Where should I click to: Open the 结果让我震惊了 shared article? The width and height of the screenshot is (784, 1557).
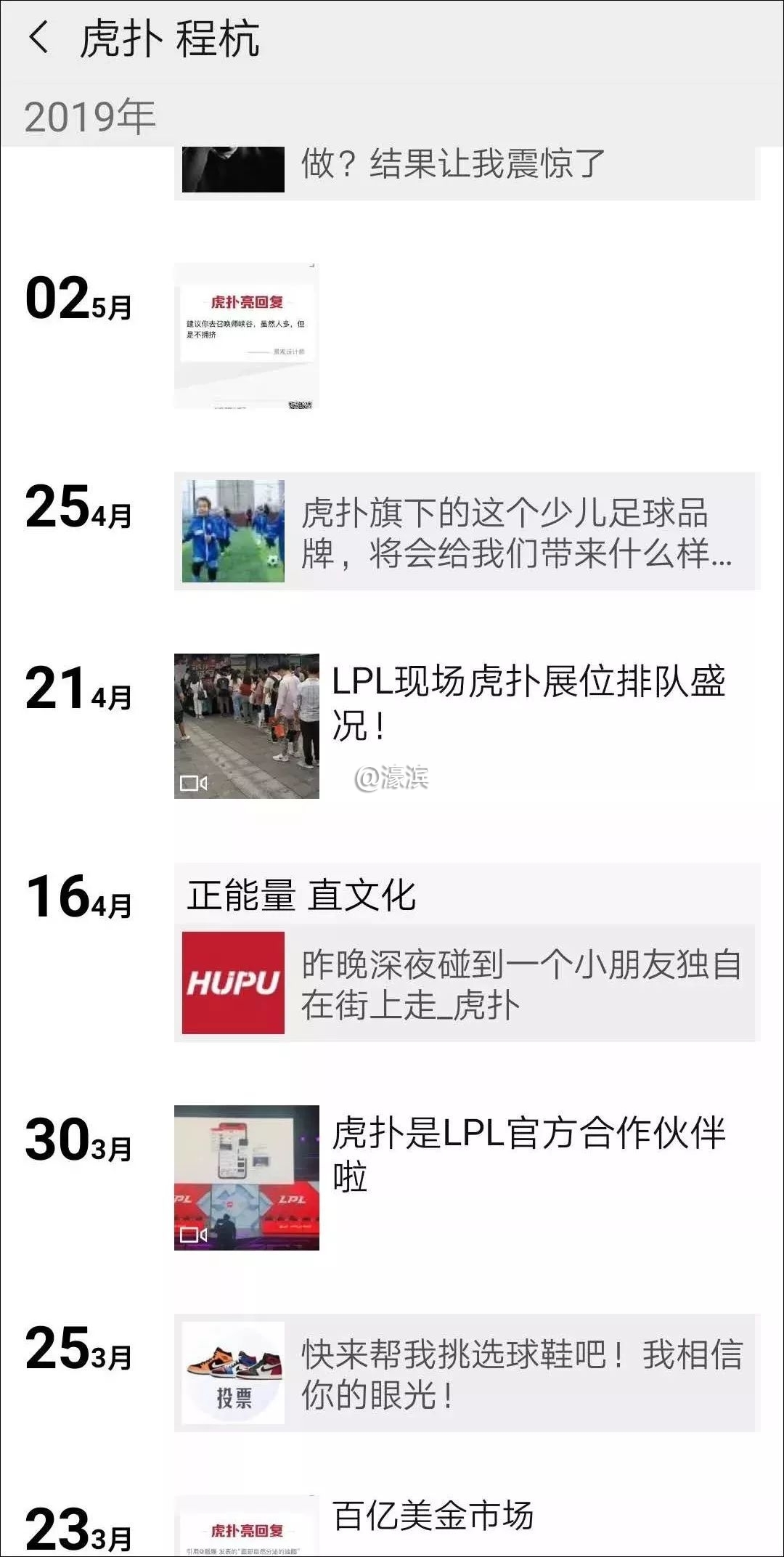pyautogui.click(x=466, y=168)
